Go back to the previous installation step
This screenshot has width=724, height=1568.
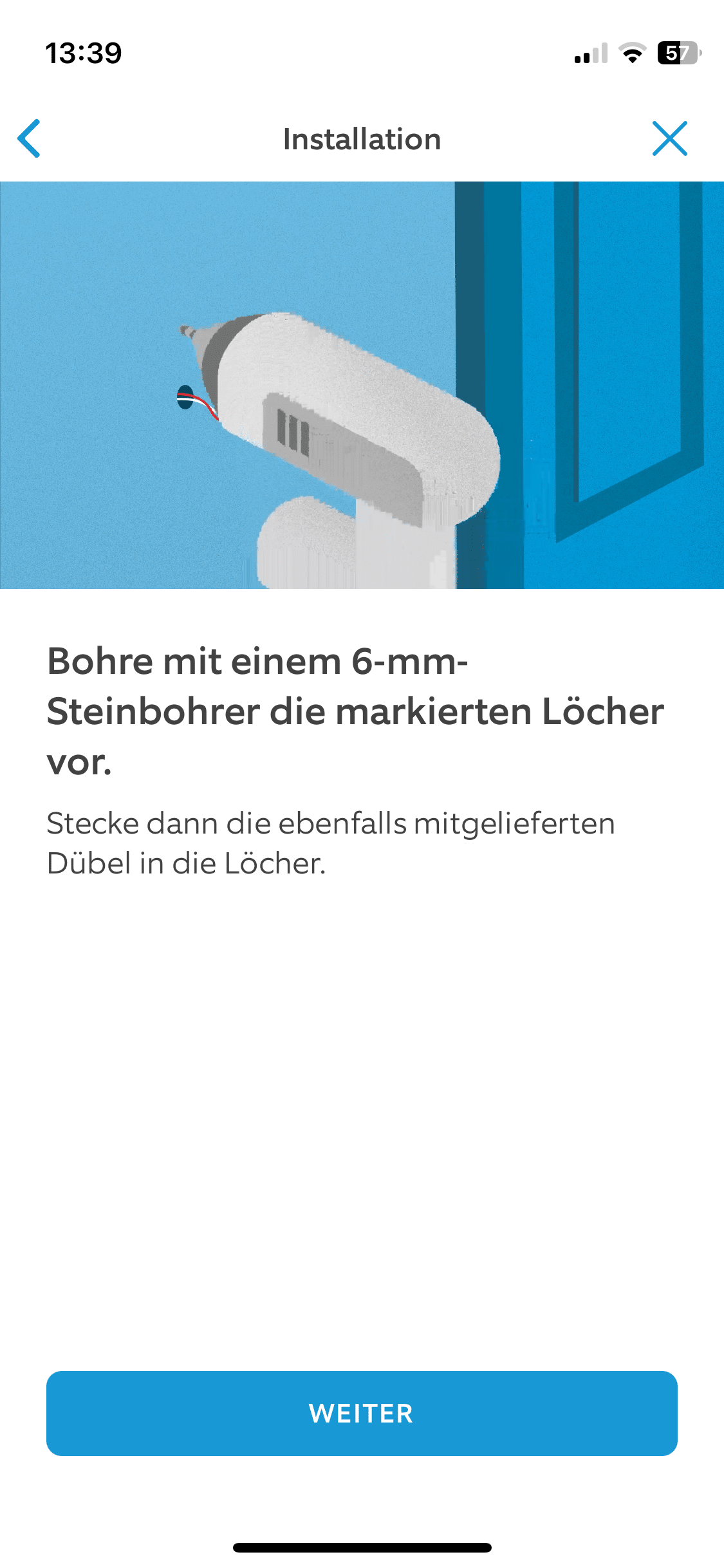point(30,138)
